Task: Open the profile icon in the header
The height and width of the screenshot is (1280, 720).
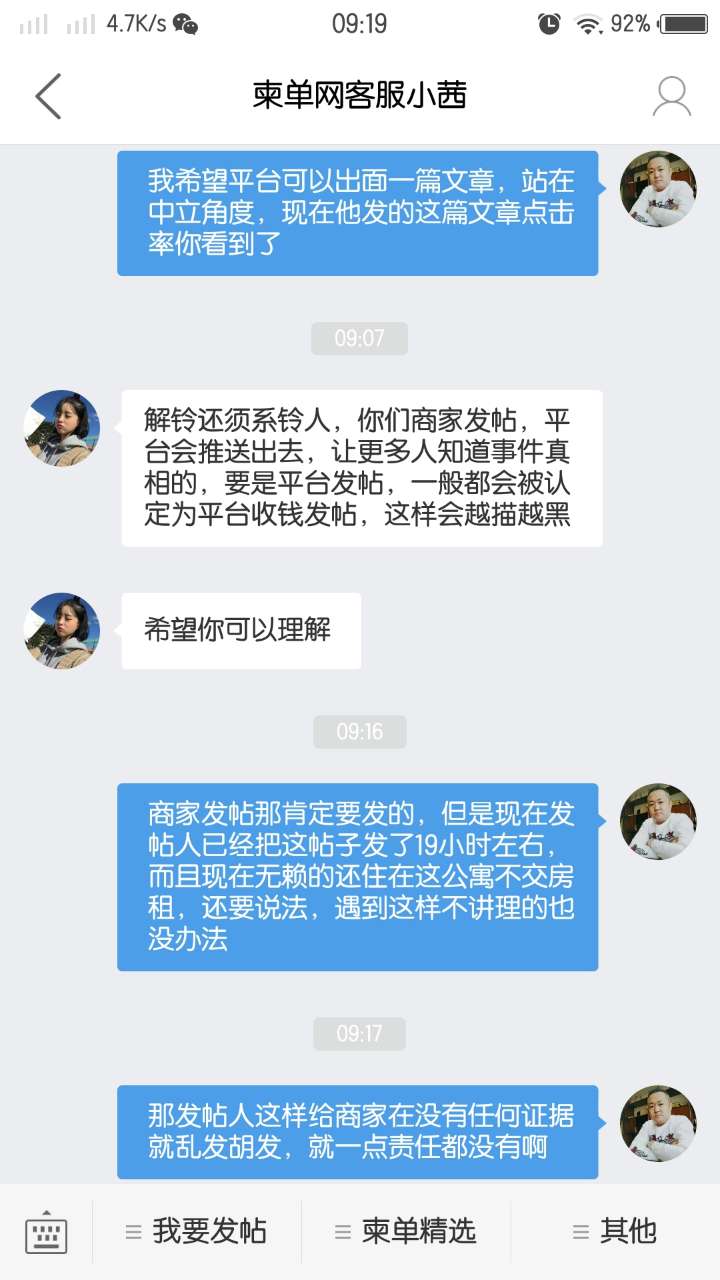Action: [x=671, y=96]
